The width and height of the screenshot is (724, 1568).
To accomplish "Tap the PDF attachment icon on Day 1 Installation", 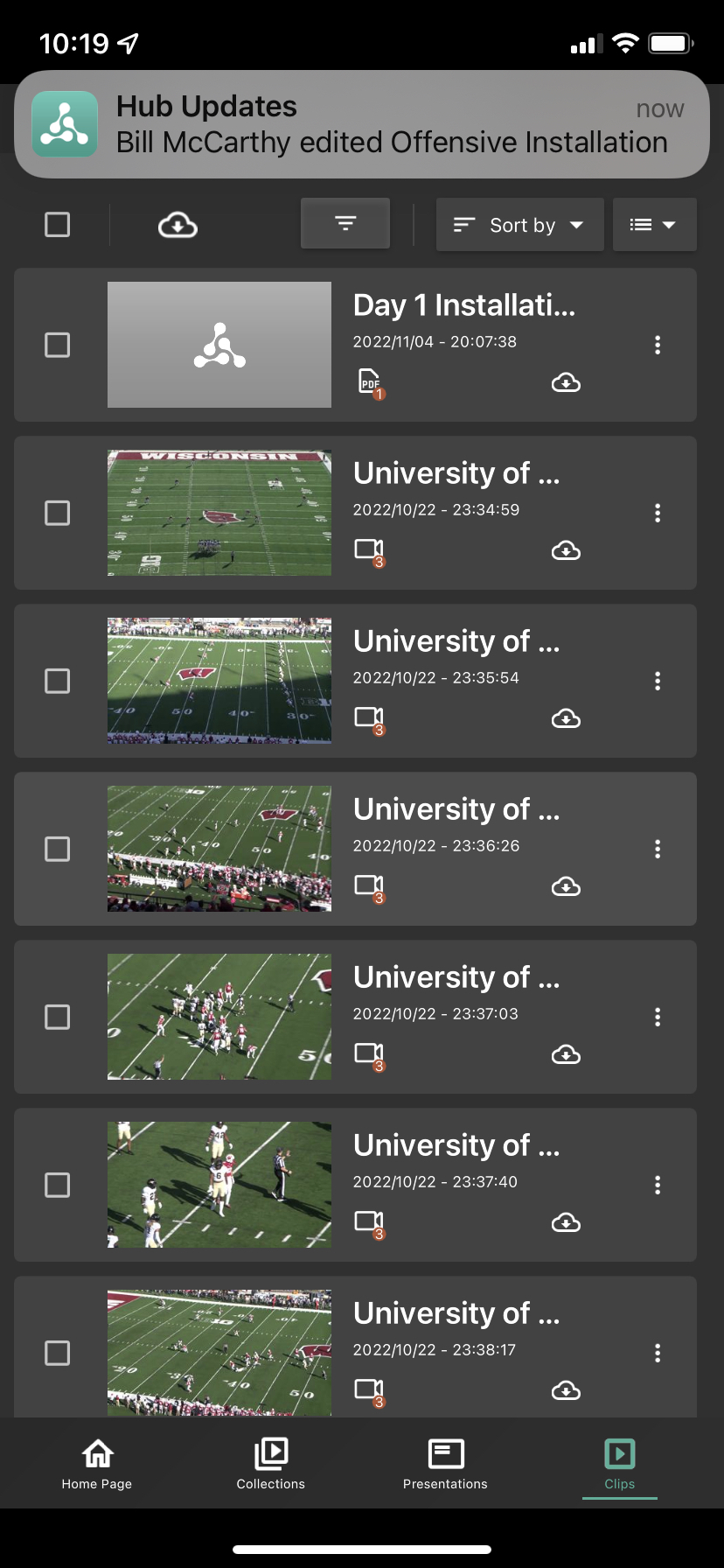I will click(x=369, y=382).
